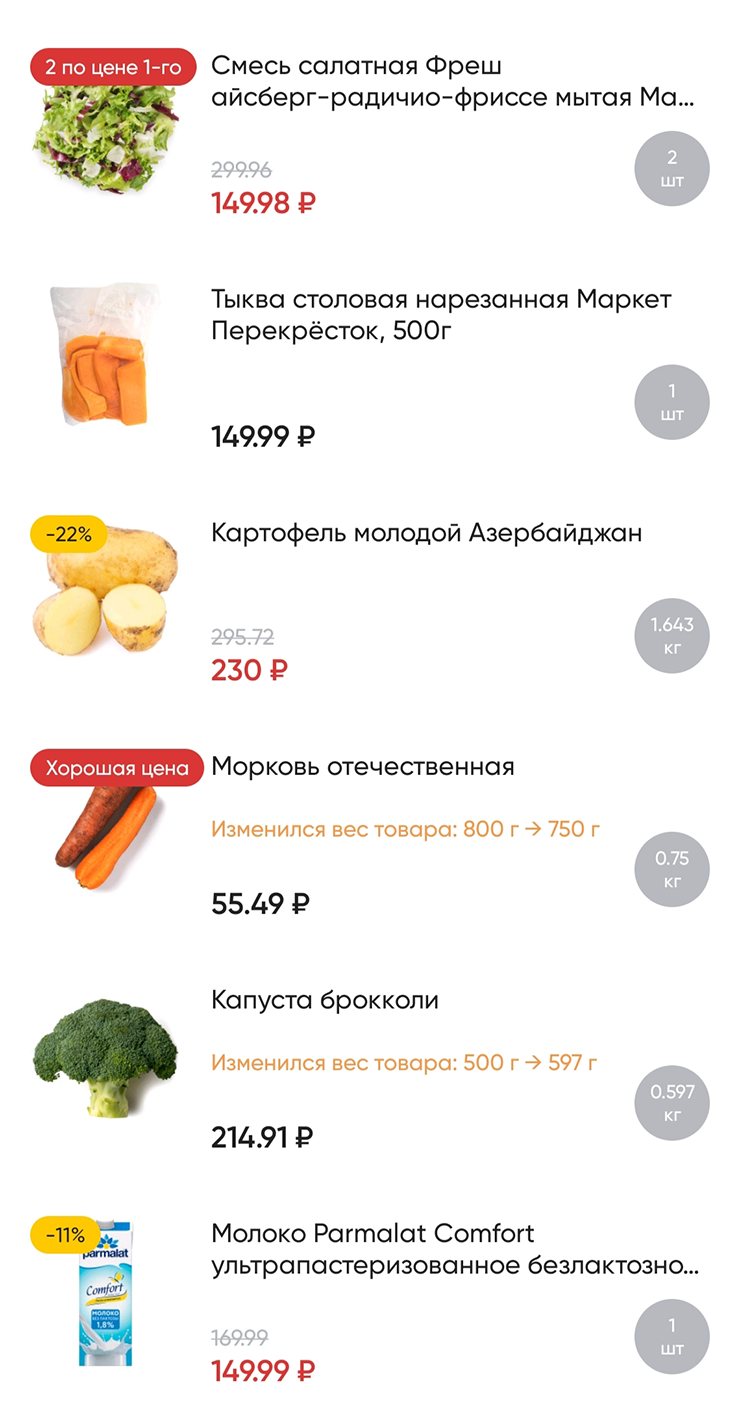Viewport: 740px width, 1428px height.
Task: Open Тыква столовая нарезанная item
Action: (441, 314)
